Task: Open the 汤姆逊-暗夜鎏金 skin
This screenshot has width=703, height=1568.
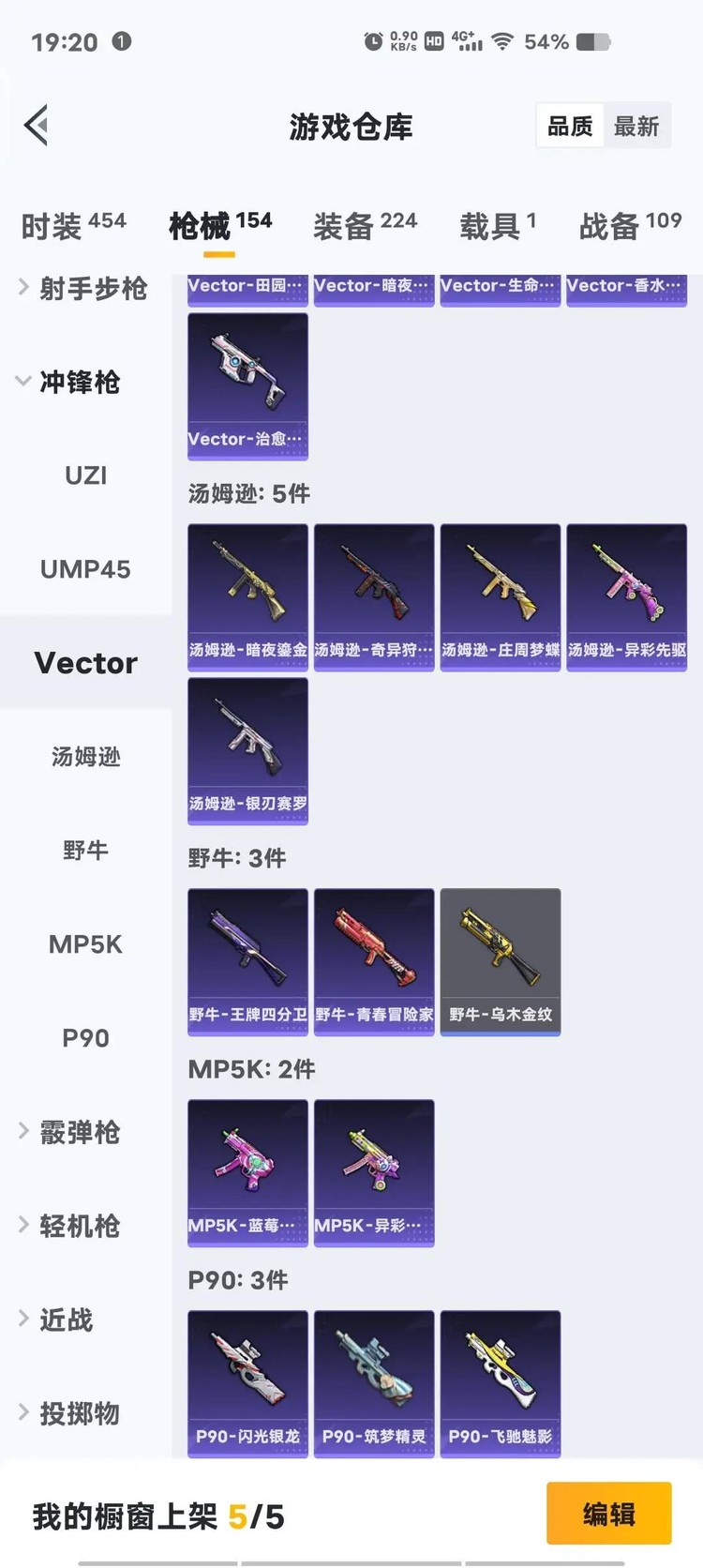Action: pos(247,596)
